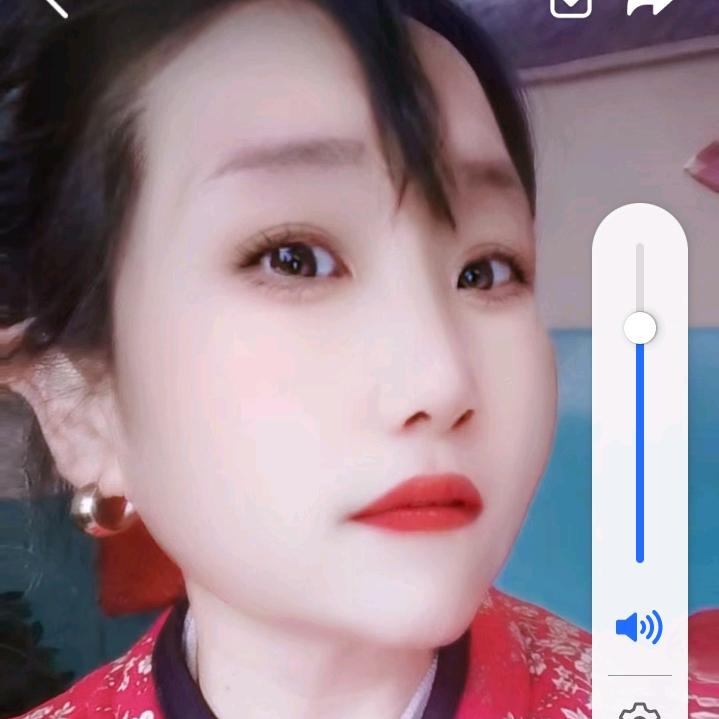Share this video with the arrow icon

[648, 6]
